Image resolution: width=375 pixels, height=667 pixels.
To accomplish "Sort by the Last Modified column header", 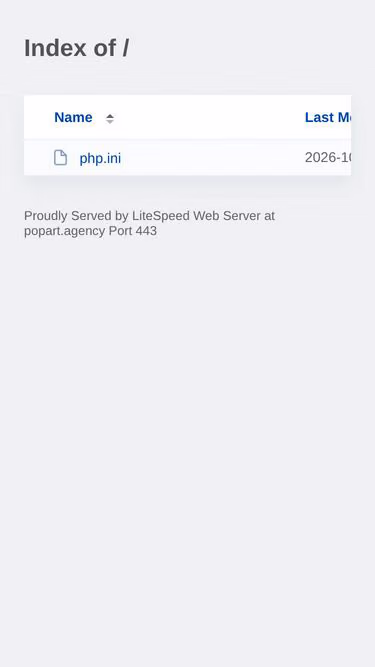I will [x=328, y=117].
